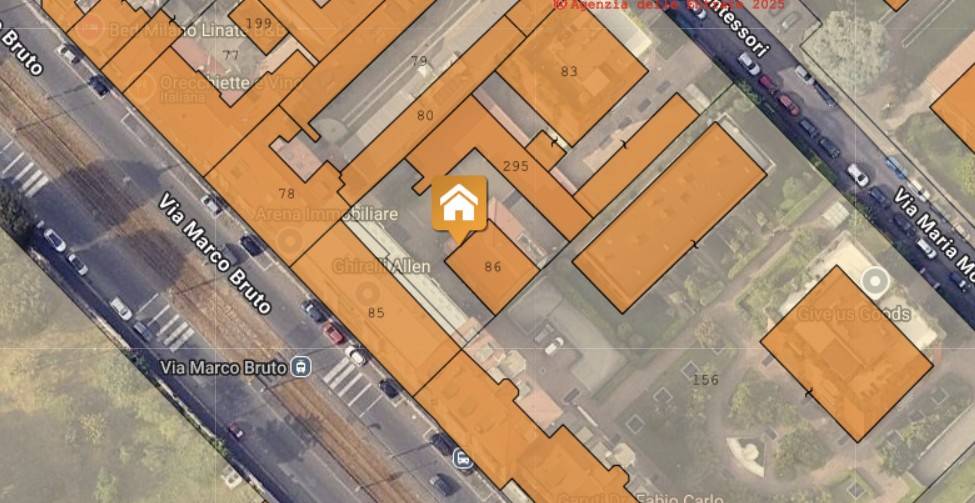Open the Give us Goods place marker
Screen dimensions: 975x503
(876, 281)
